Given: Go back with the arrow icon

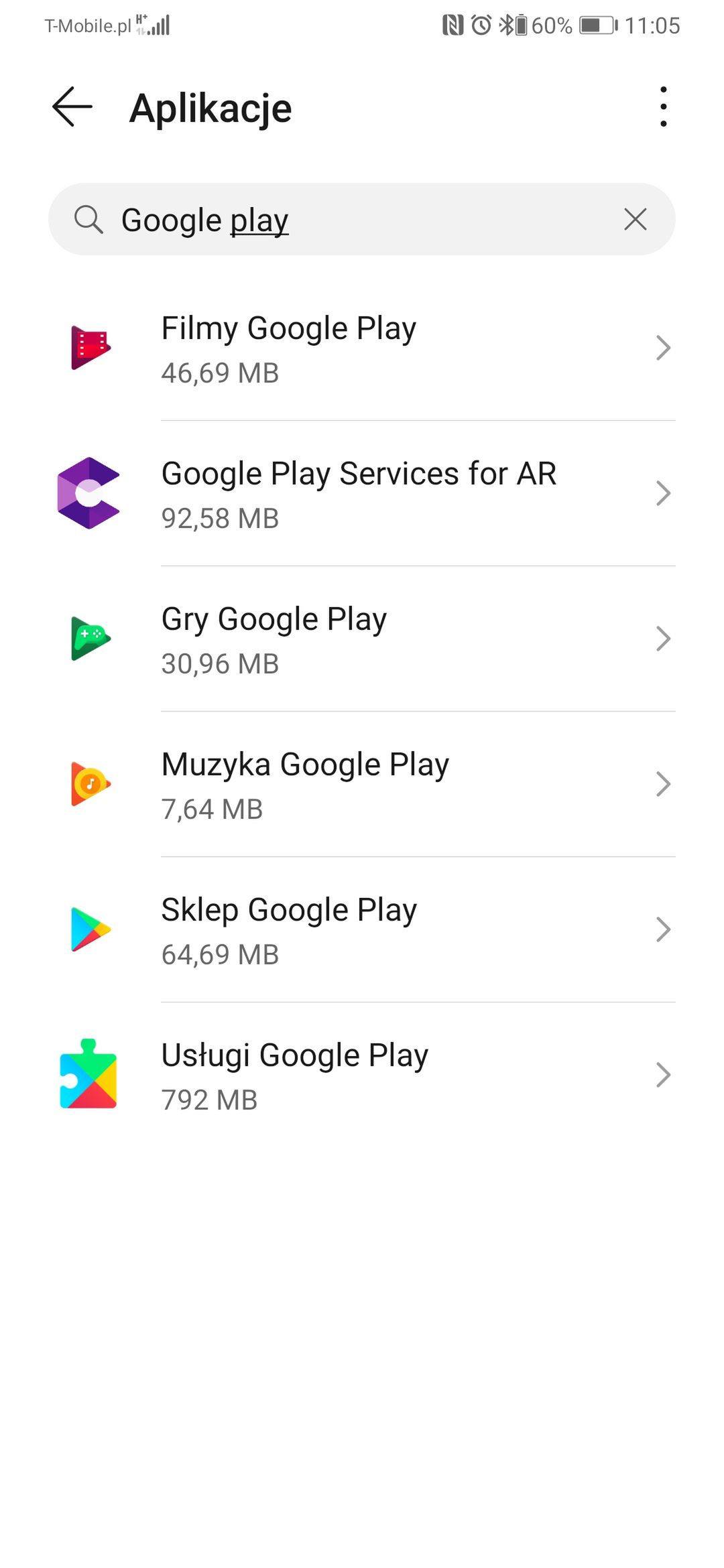Looking at the screenshot, I should (72, 107).
